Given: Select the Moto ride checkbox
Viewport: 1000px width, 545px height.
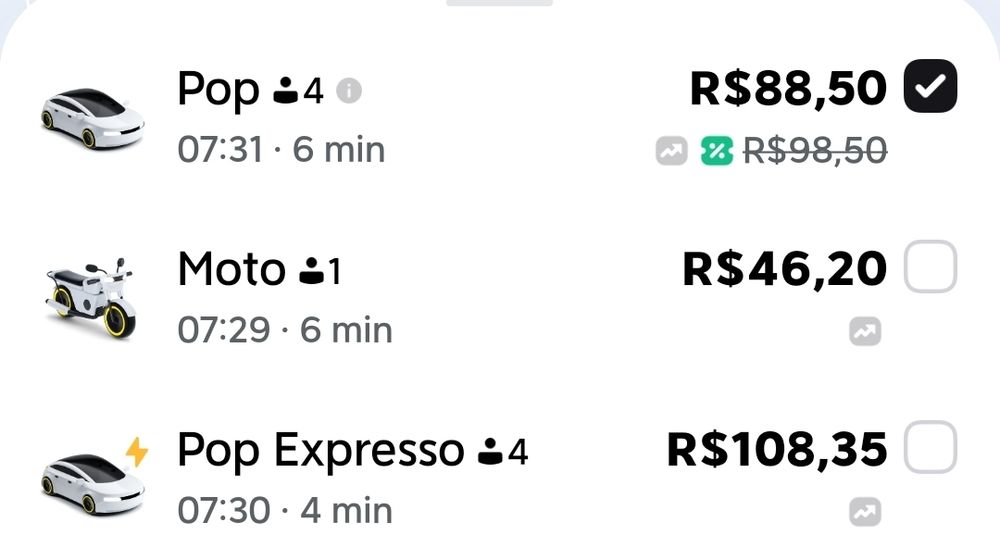Looking at the screenshot, I should 930,266.
